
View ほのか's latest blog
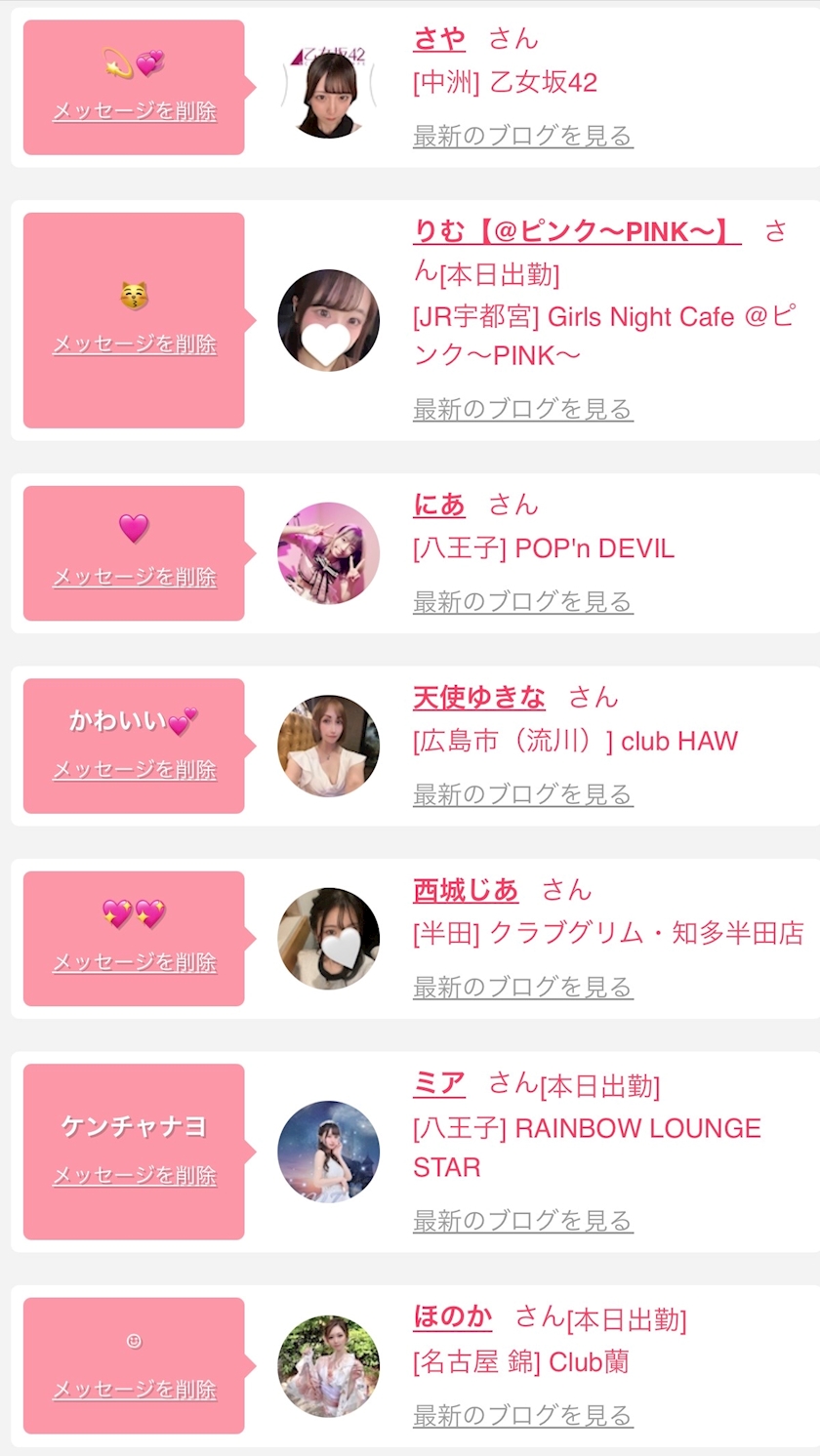(x=523, y=1415)
